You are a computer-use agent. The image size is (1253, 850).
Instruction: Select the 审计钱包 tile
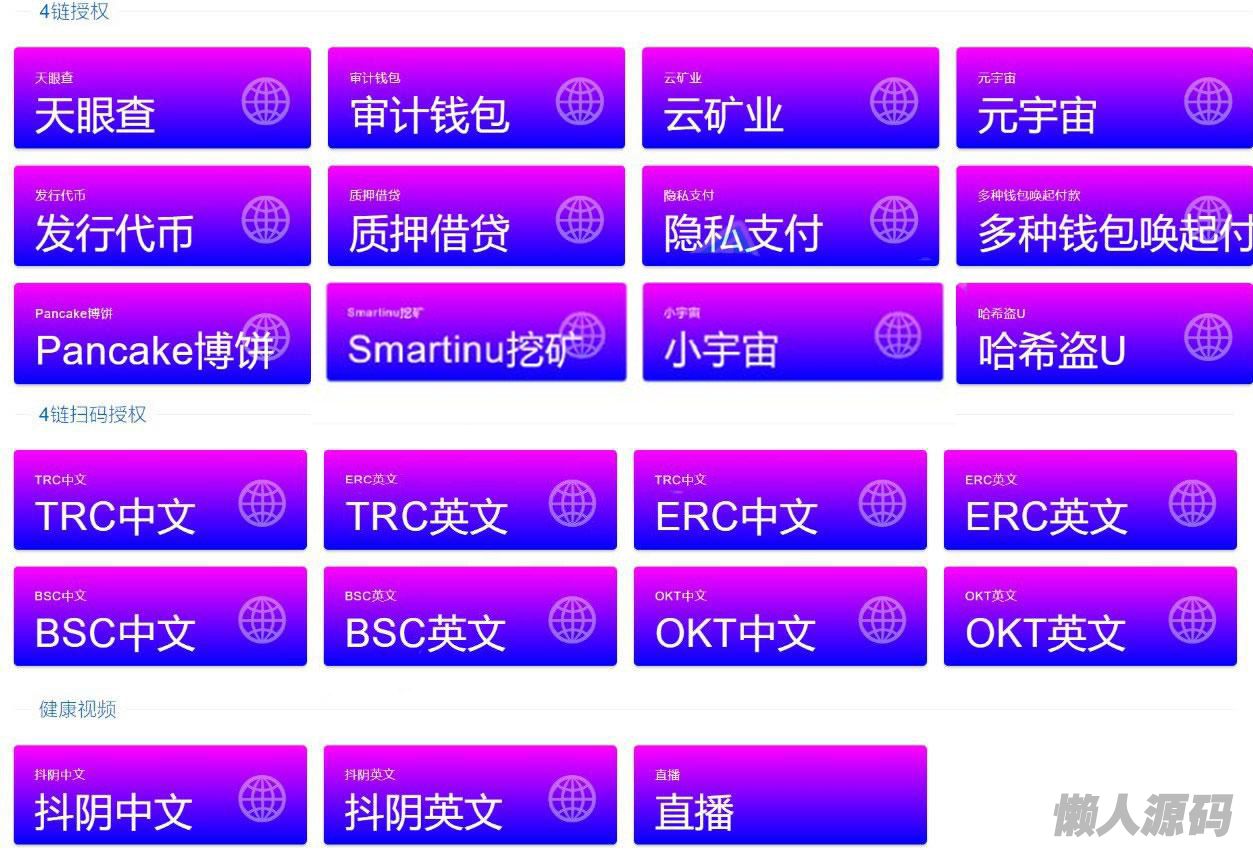tap(476, 98)
